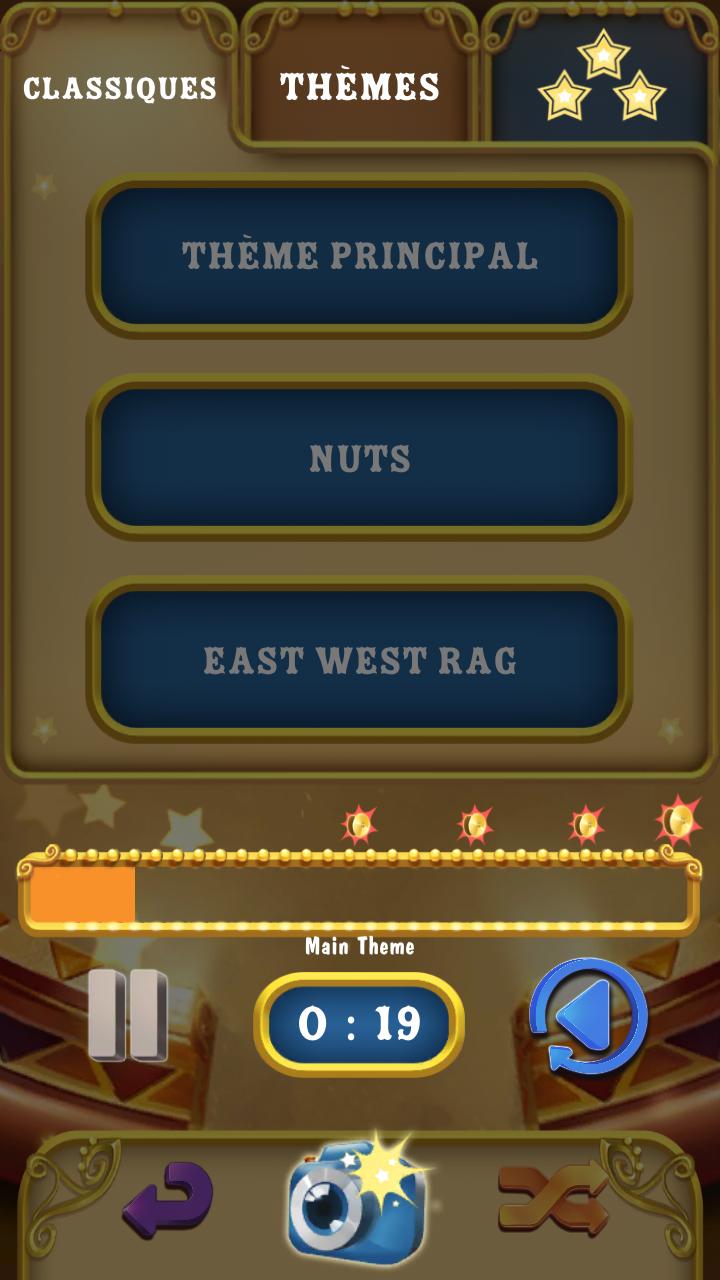Pause the music playback

[126, 1015]
